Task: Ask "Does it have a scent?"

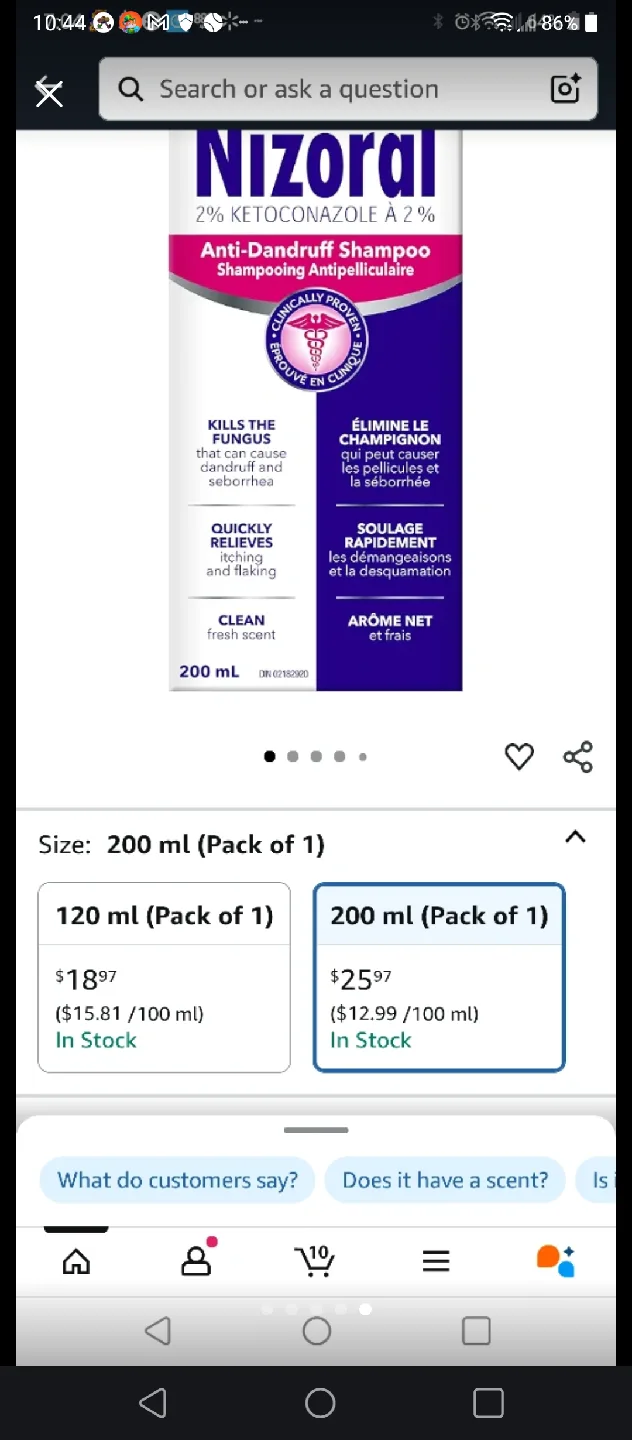Action: (x=445, y=1180)
